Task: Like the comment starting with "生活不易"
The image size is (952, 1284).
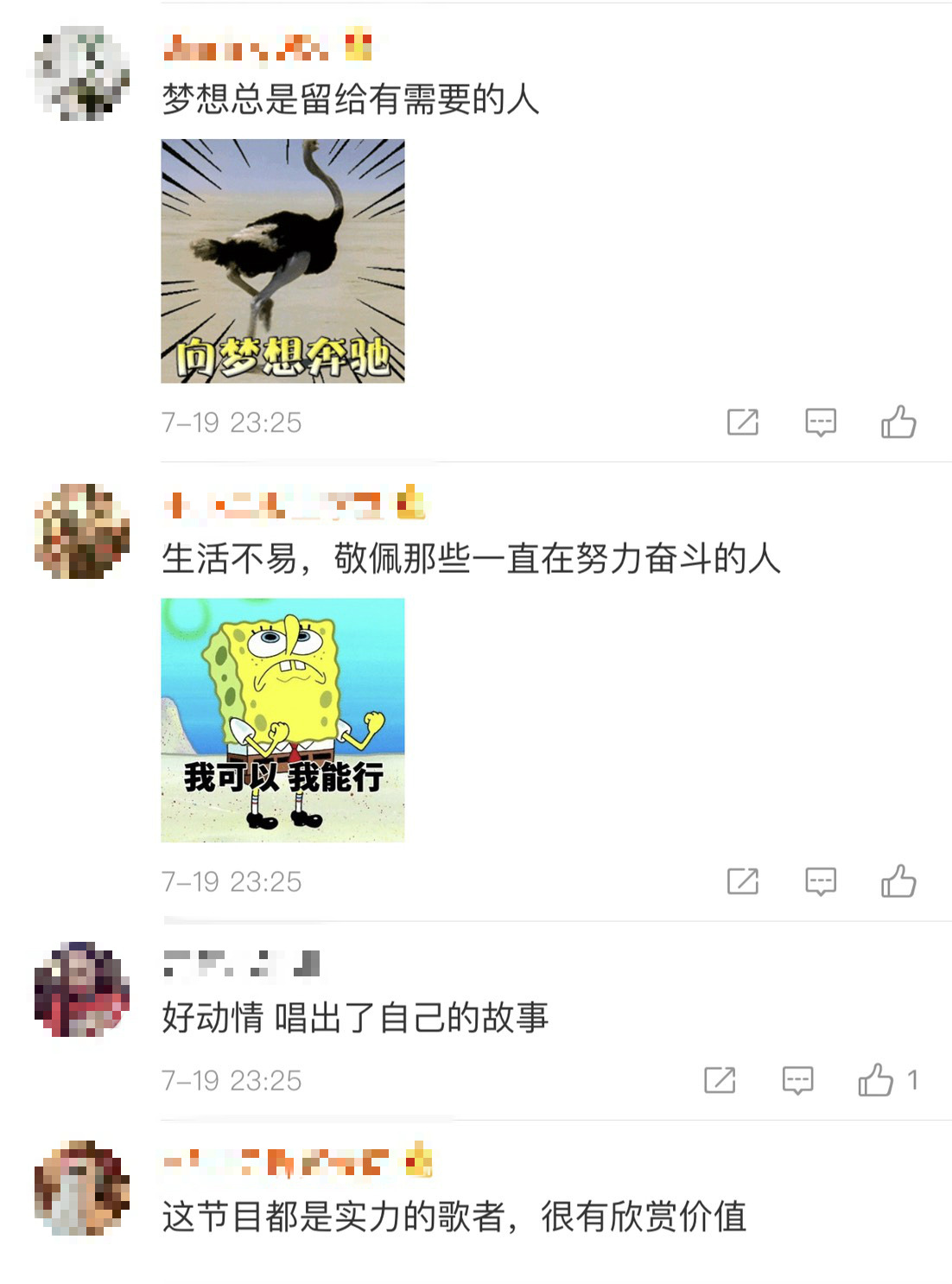Action: (898, 881)
